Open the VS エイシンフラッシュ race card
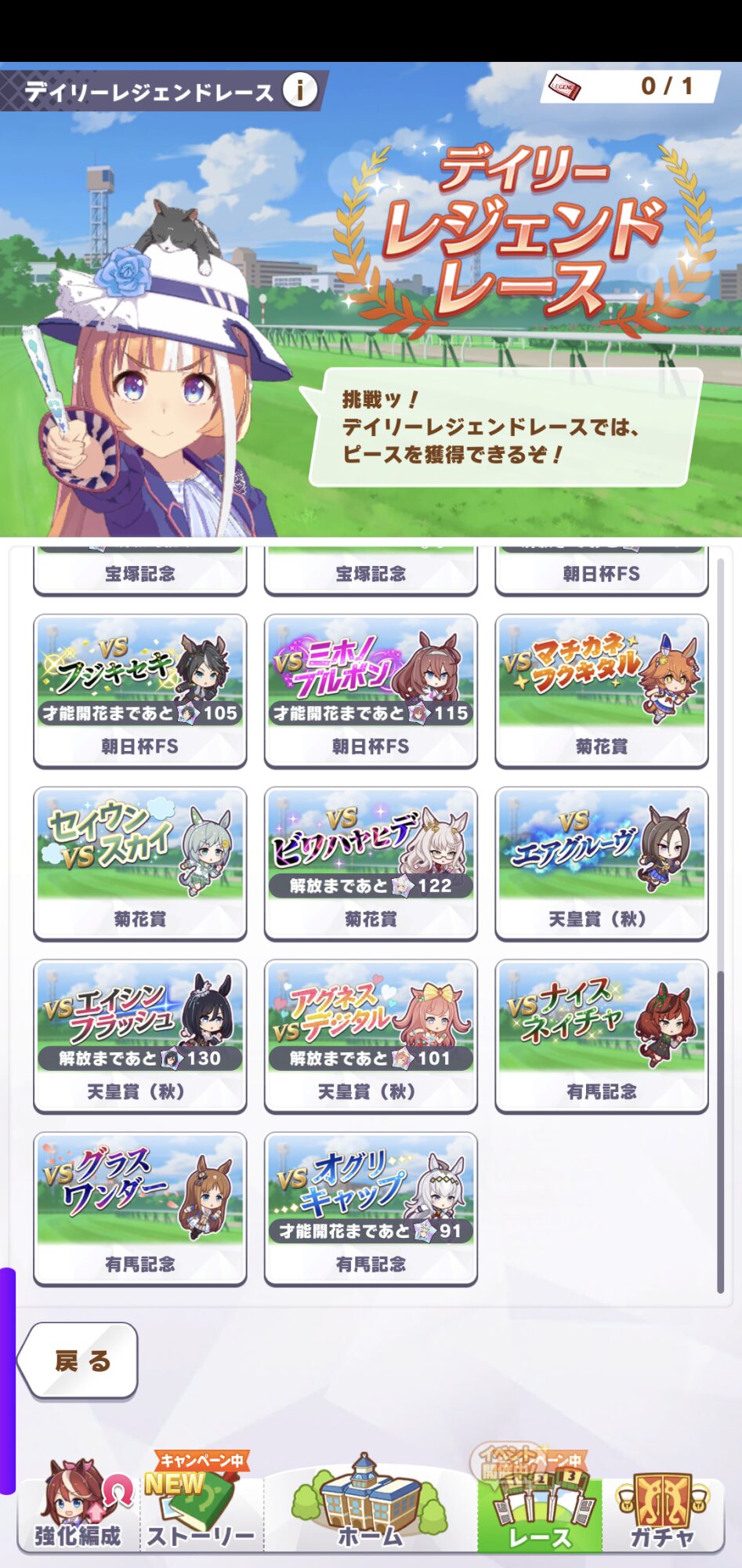 coord(140,1036)
